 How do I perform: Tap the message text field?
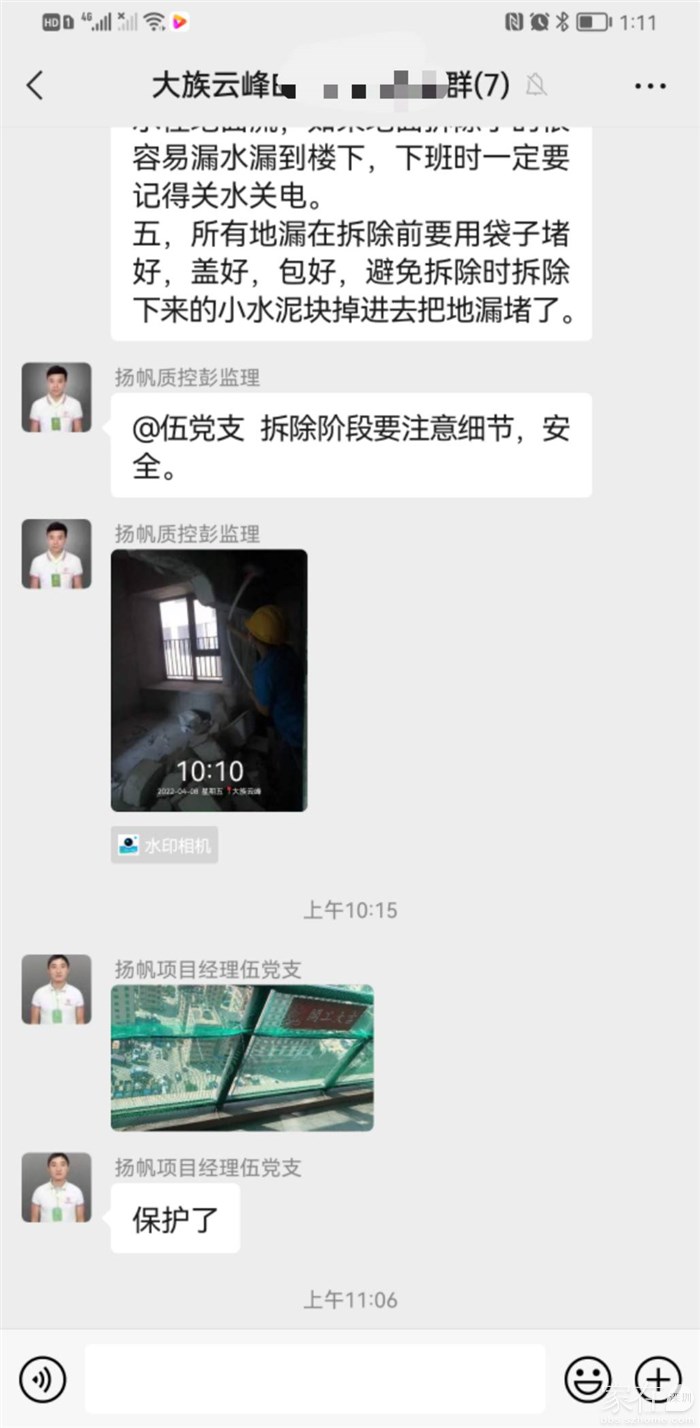[x=315, y=1379]
